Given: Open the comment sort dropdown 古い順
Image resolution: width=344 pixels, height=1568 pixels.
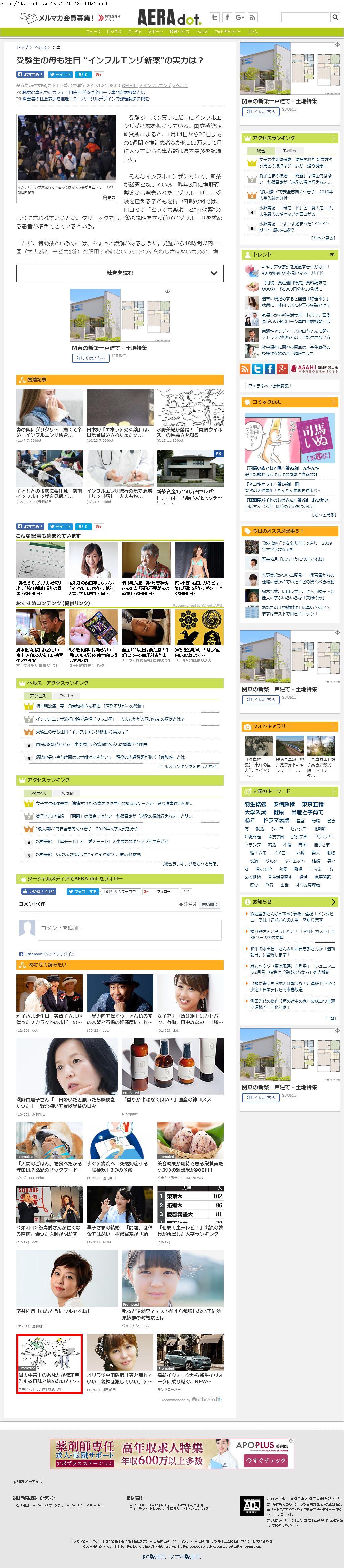Looking at the screenshot, I should pyautogui.click(x=210, y=904).
